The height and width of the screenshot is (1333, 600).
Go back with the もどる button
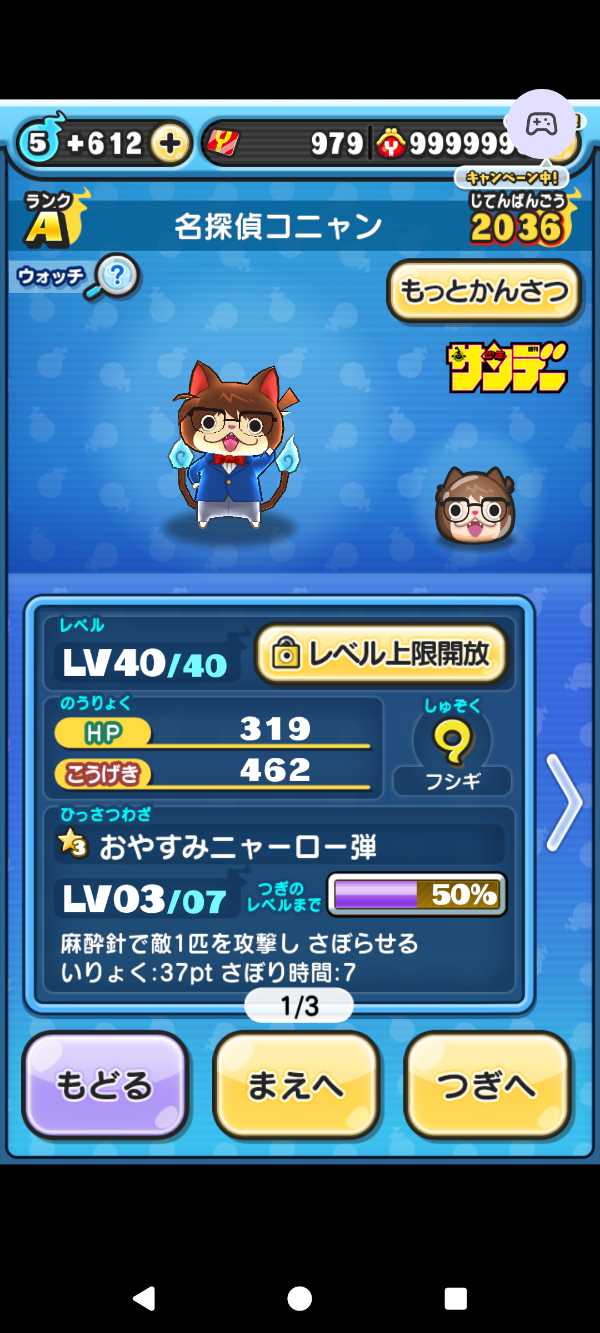pyautogui.click(x=105, y=1086)
